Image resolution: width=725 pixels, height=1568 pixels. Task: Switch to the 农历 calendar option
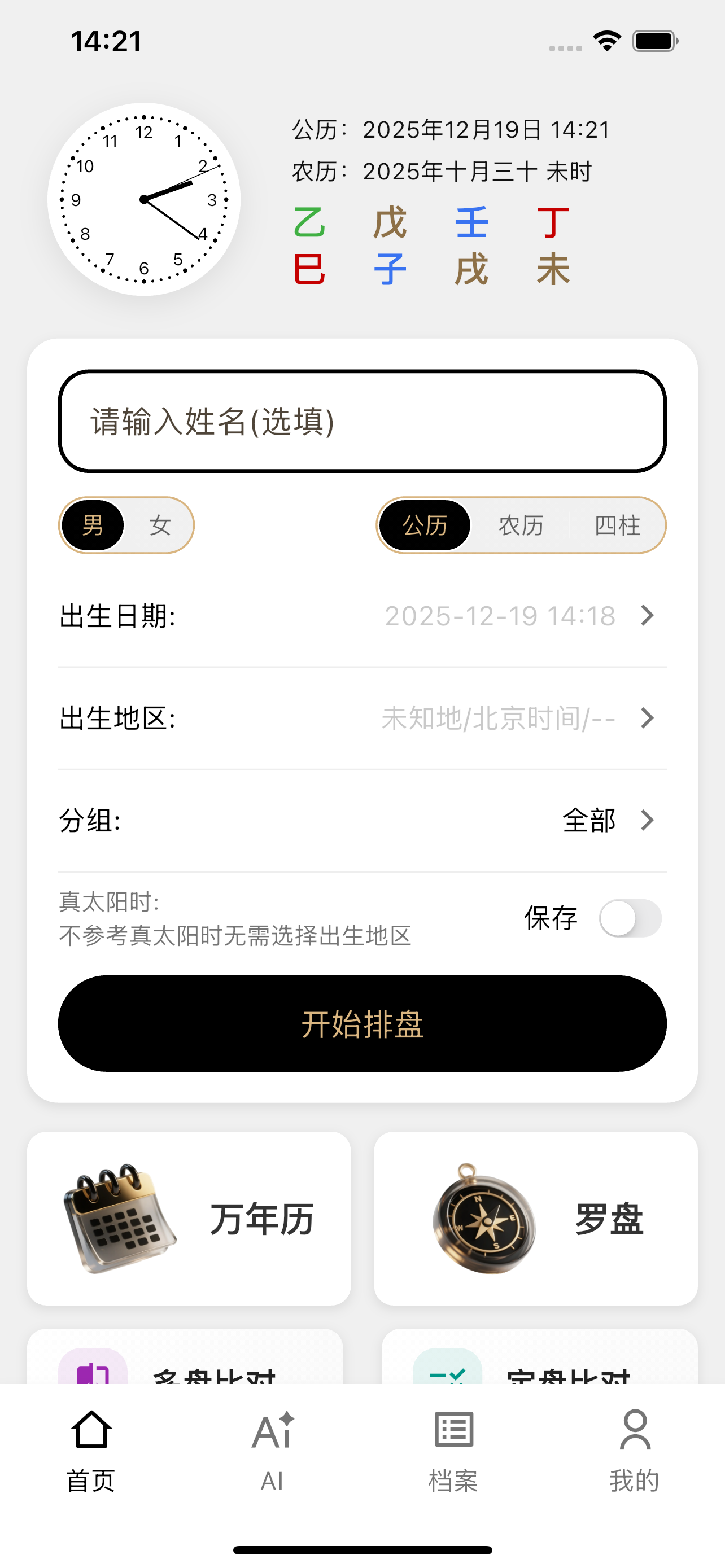521,525
